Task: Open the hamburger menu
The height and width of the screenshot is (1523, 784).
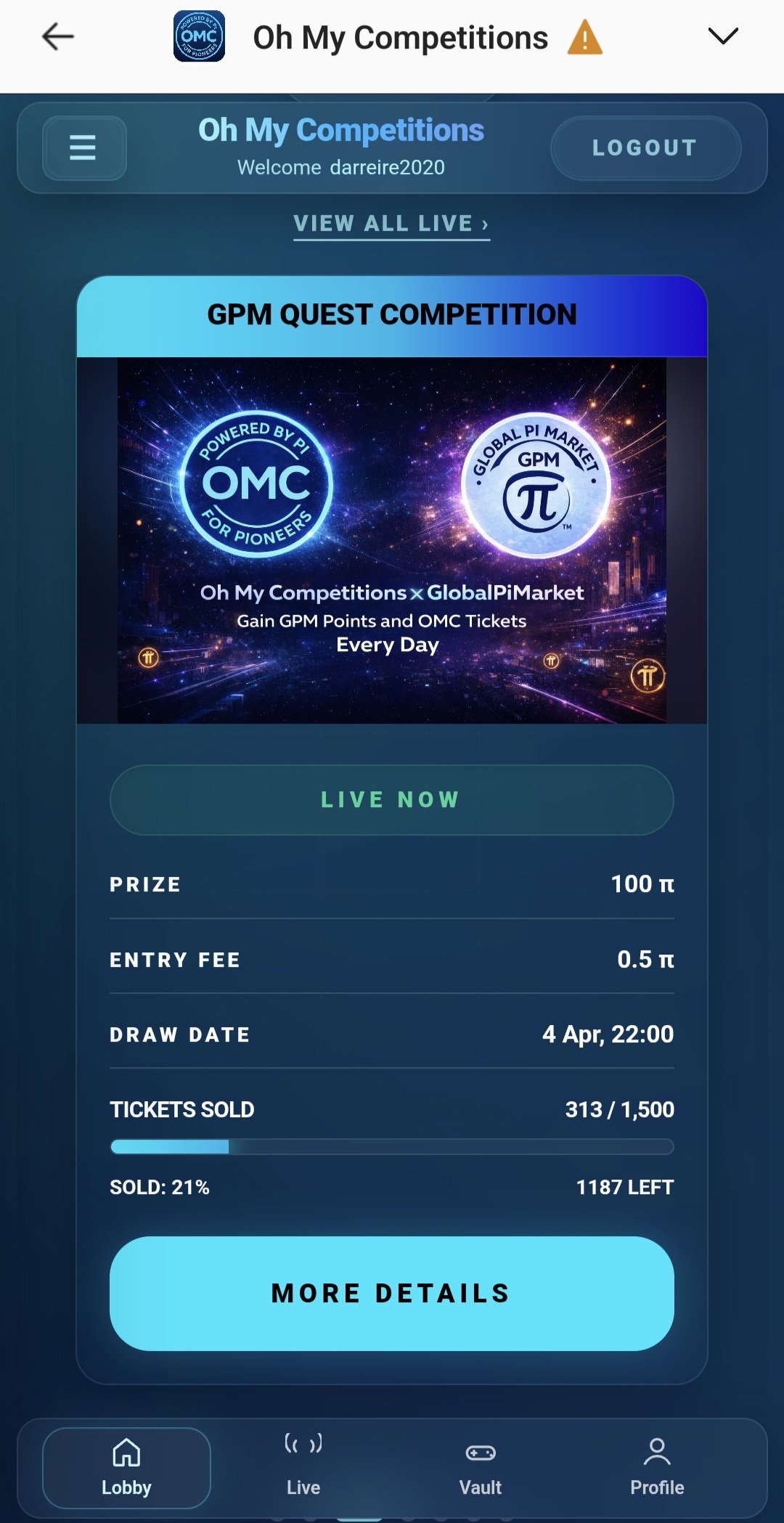Action: click(x=83, y=147)
